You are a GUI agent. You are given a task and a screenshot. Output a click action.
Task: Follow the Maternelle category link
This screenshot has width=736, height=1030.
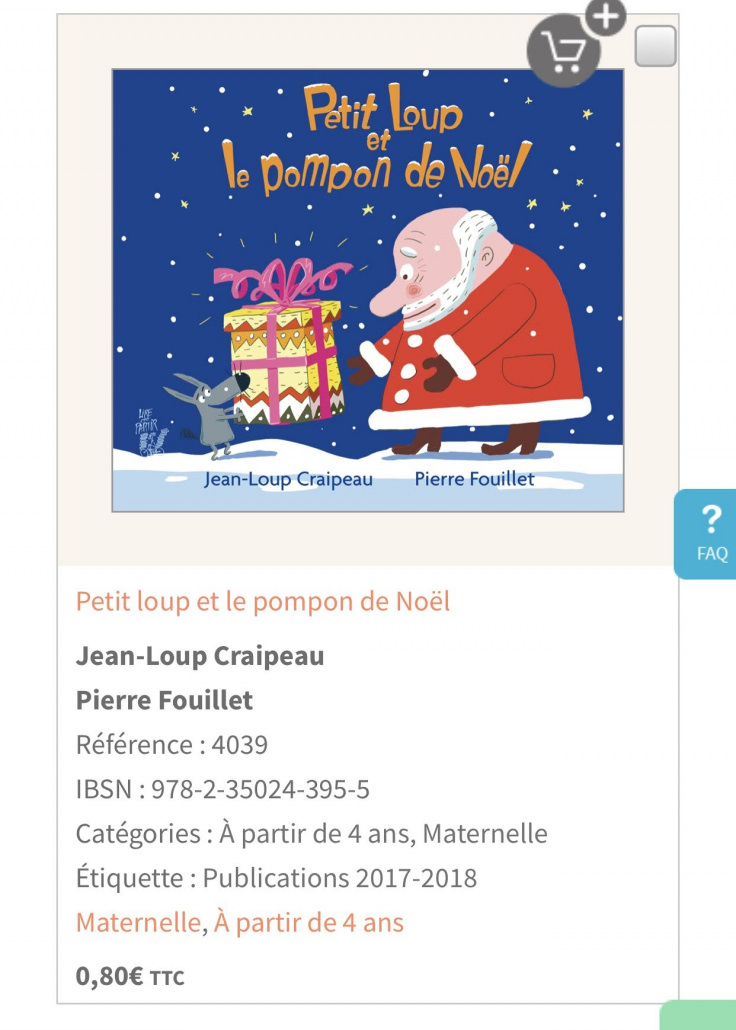[138, 922]
